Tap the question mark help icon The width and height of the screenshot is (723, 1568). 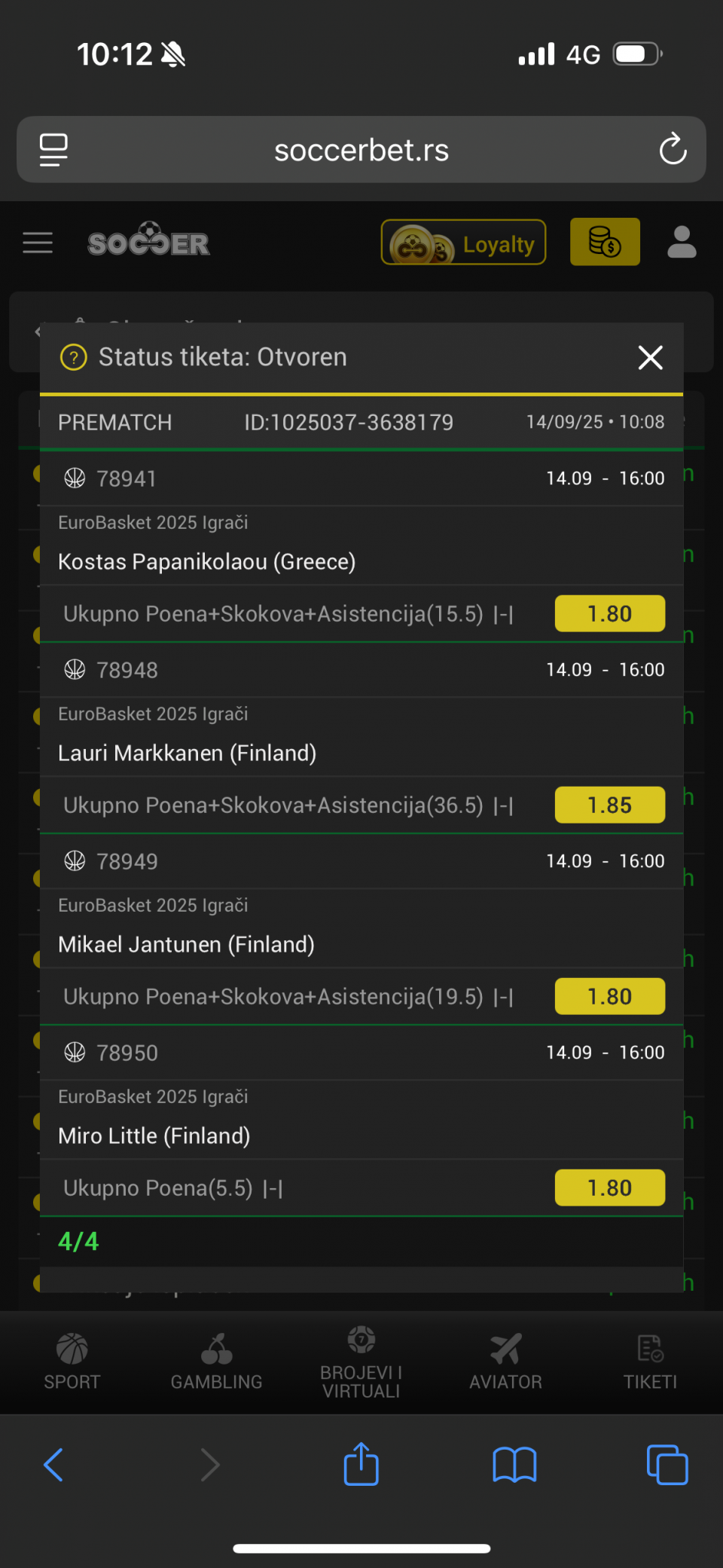74,357
